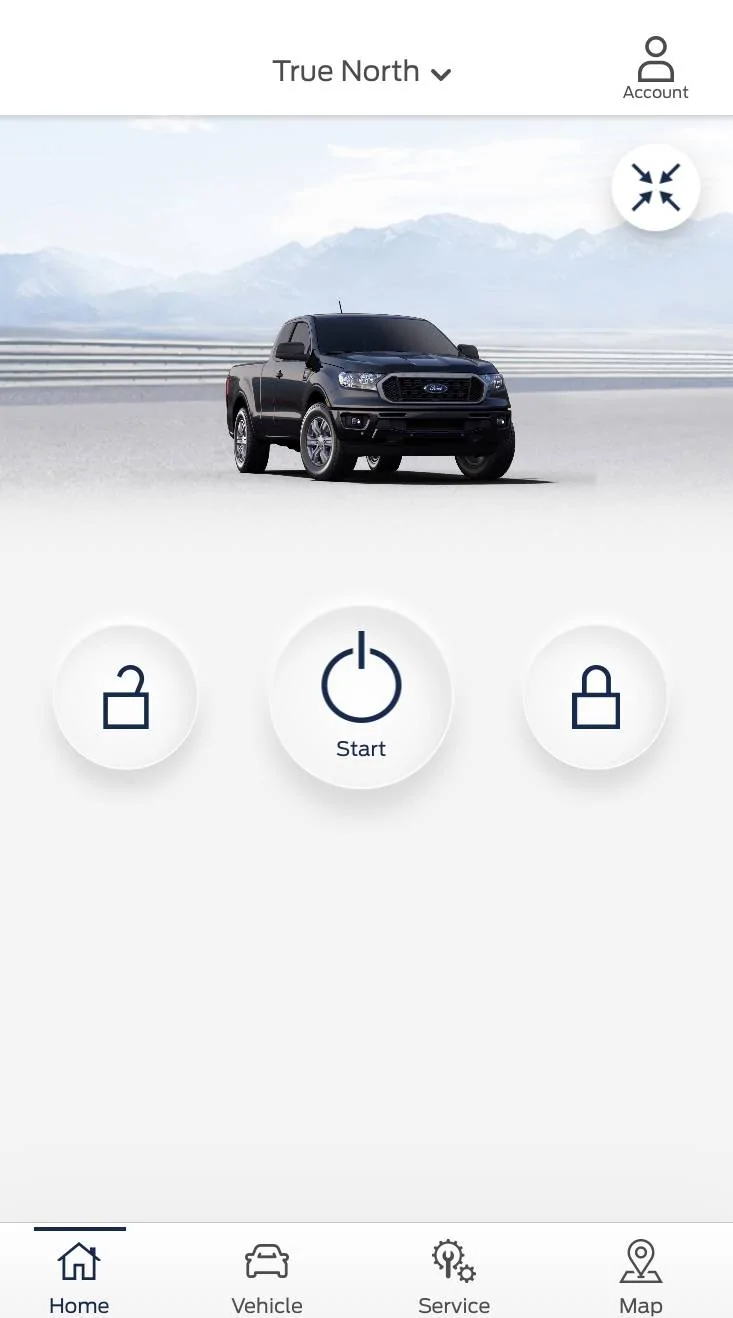The image size is (733, 1318).
Task: Open the Service tab
Action: [454, 1277]
